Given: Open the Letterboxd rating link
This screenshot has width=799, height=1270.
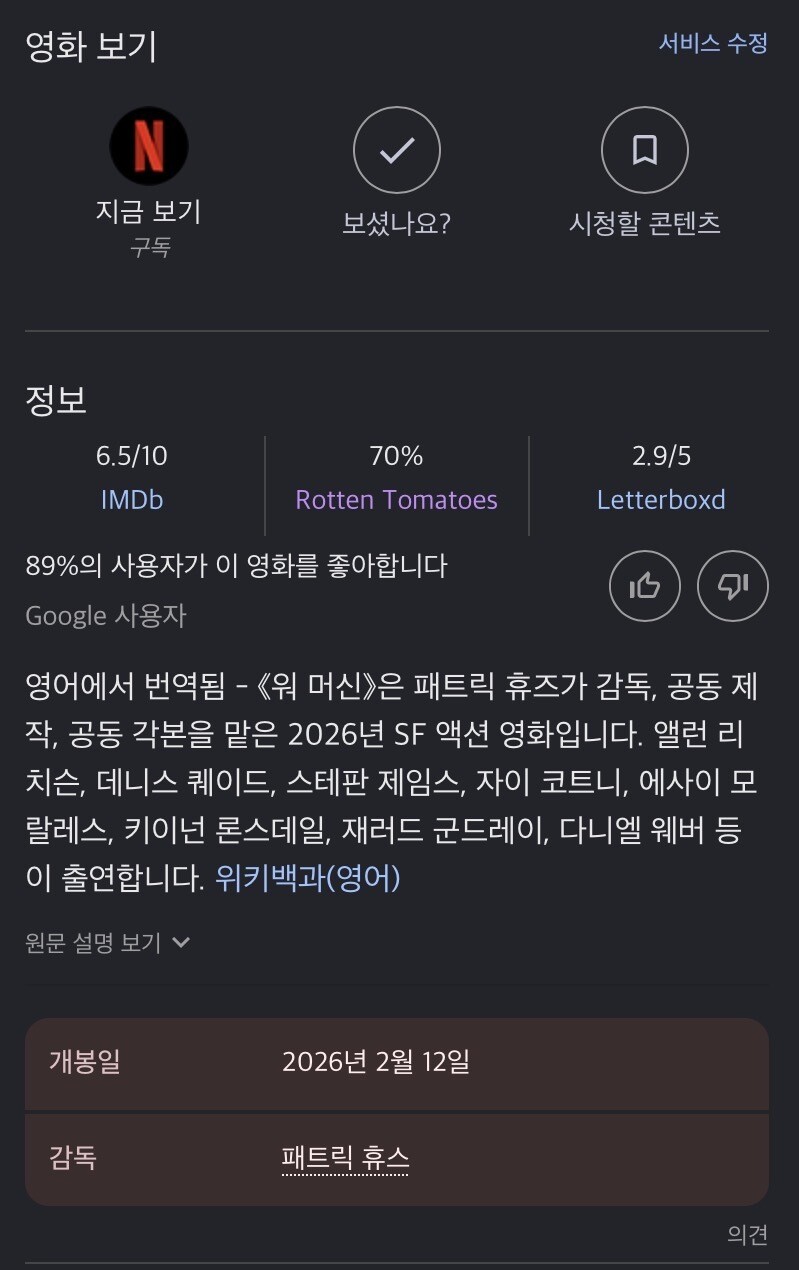Looking at the screenshot, I should [x=661, y=499].
